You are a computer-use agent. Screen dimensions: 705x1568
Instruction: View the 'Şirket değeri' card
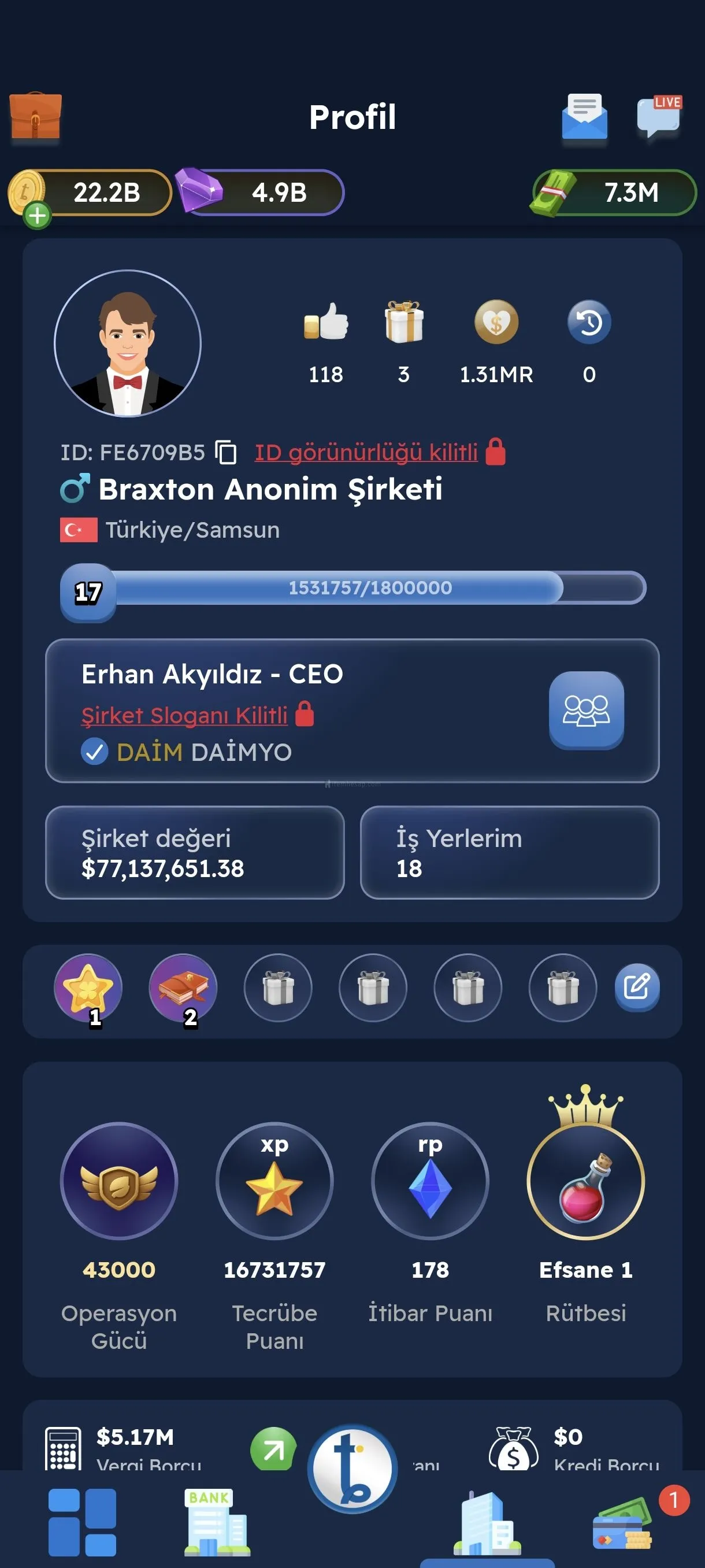[195, 852]
